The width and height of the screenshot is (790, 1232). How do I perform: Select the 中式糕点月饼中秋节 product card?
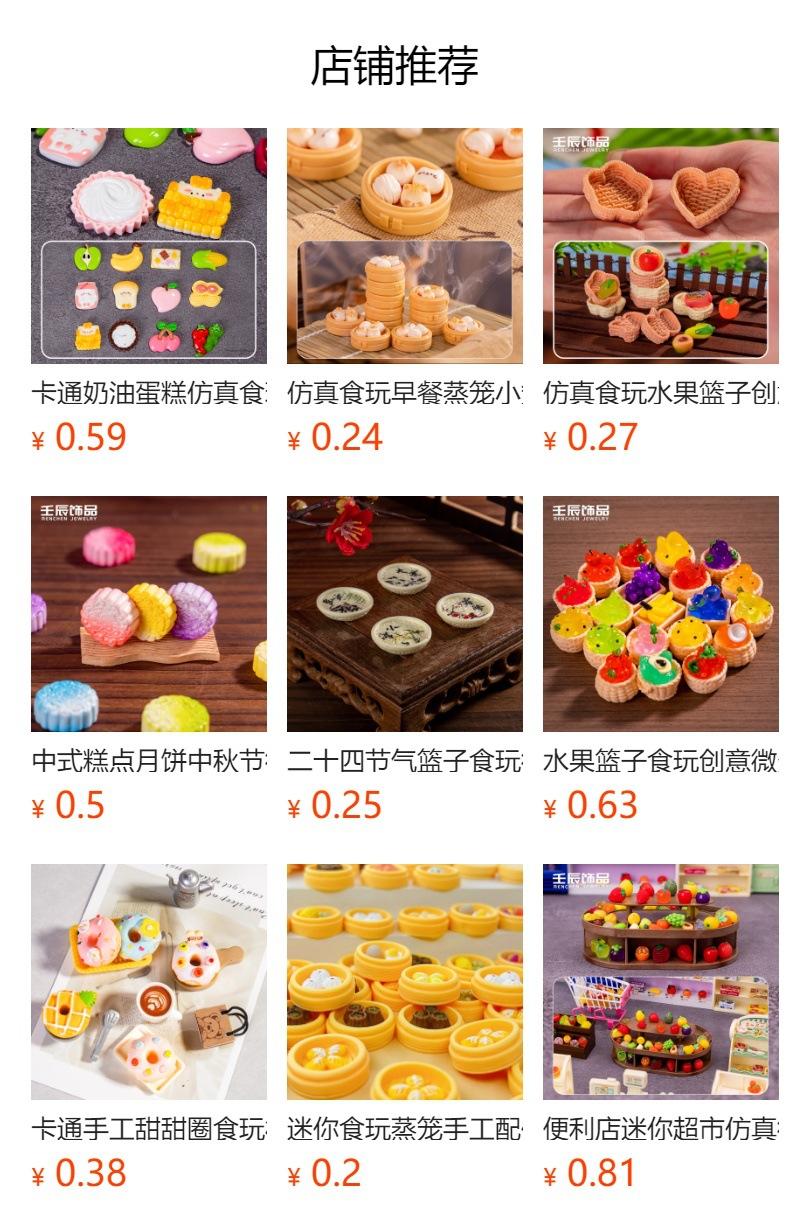[x=149, y=660]
